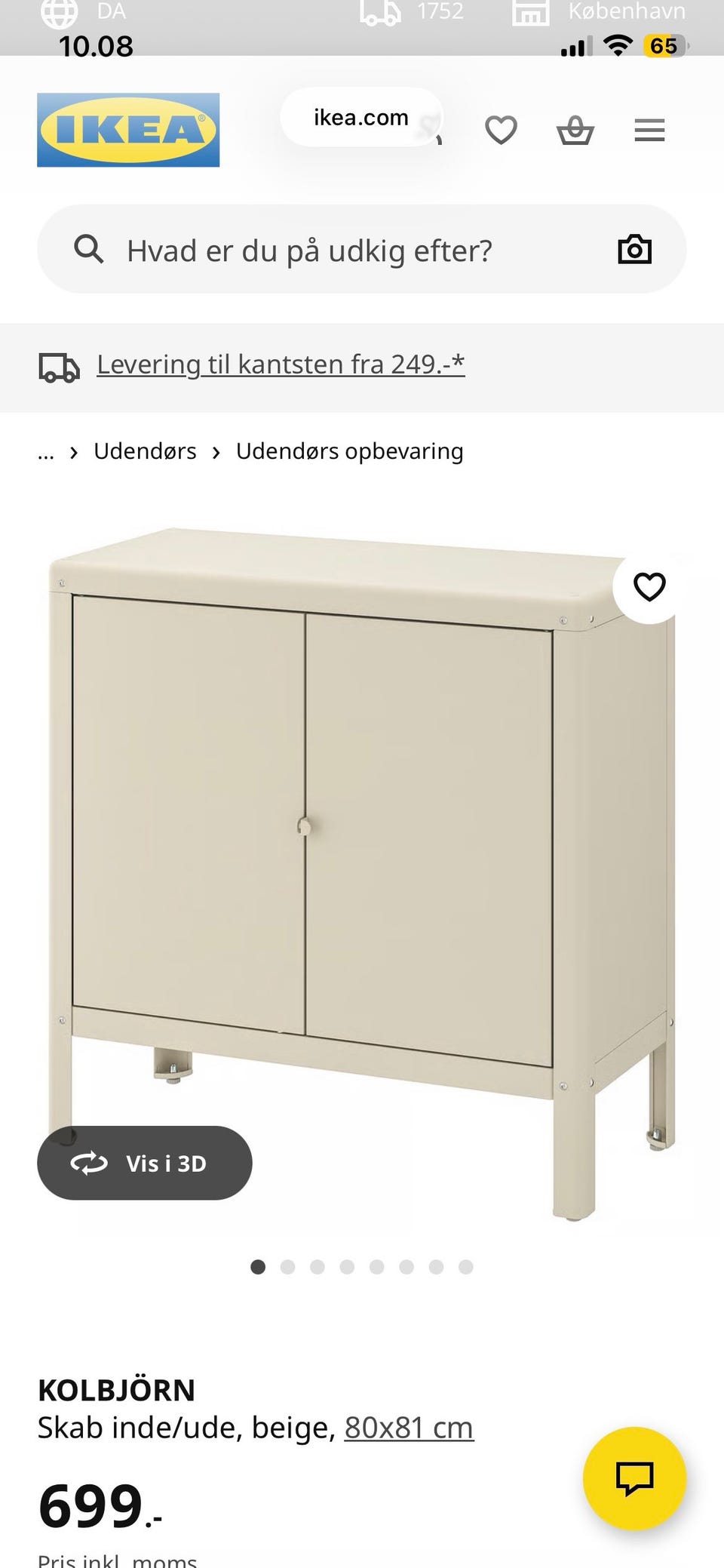The width and height of the screenshot is (724, 1568).
Task: Start a visual search with the camera icon
Action: click(633, 249)
